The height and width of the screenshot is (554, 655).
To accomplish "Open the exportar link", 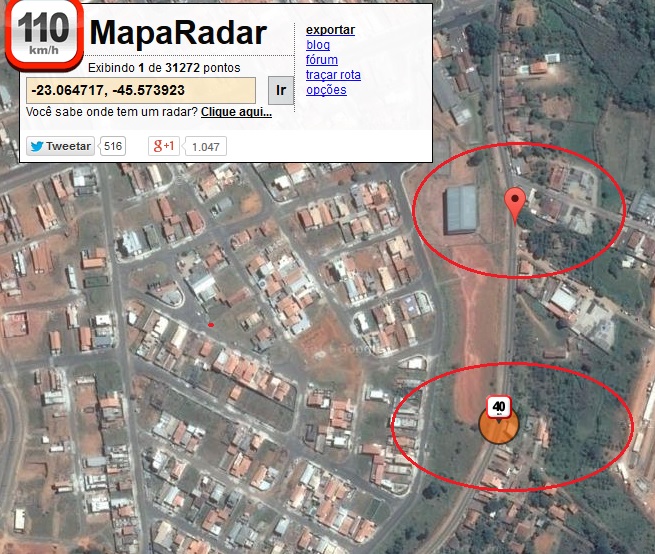I will pos(330,30).
